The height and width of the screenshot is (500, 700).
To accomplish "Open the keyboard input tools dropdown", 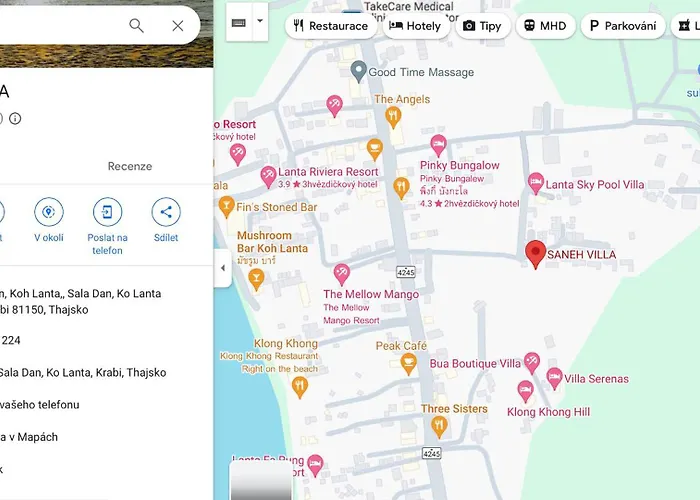I will click(260, 21).
